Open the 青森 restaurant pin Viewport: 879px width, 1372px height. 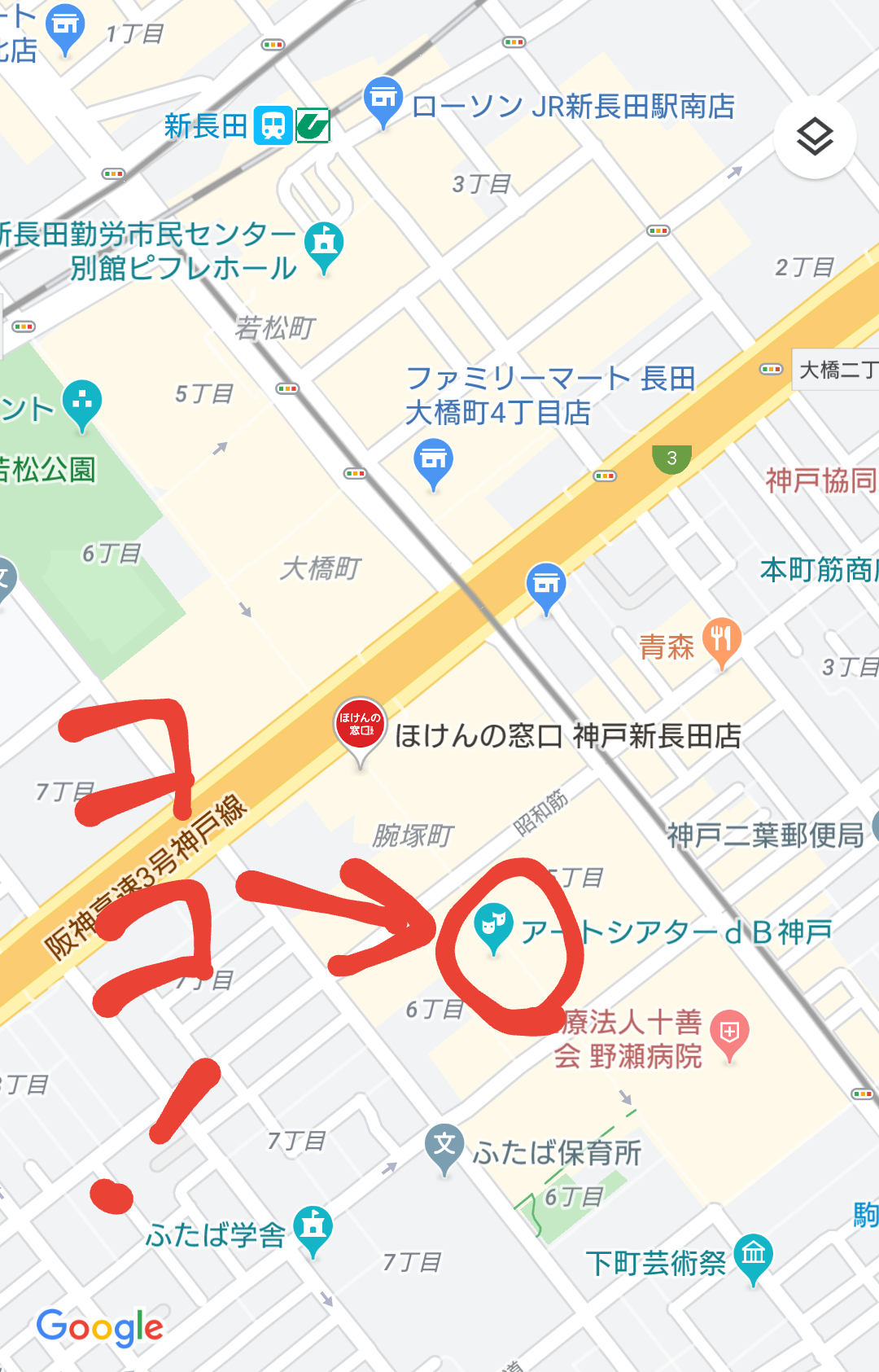pyautogui.click(x=721, y=639)
